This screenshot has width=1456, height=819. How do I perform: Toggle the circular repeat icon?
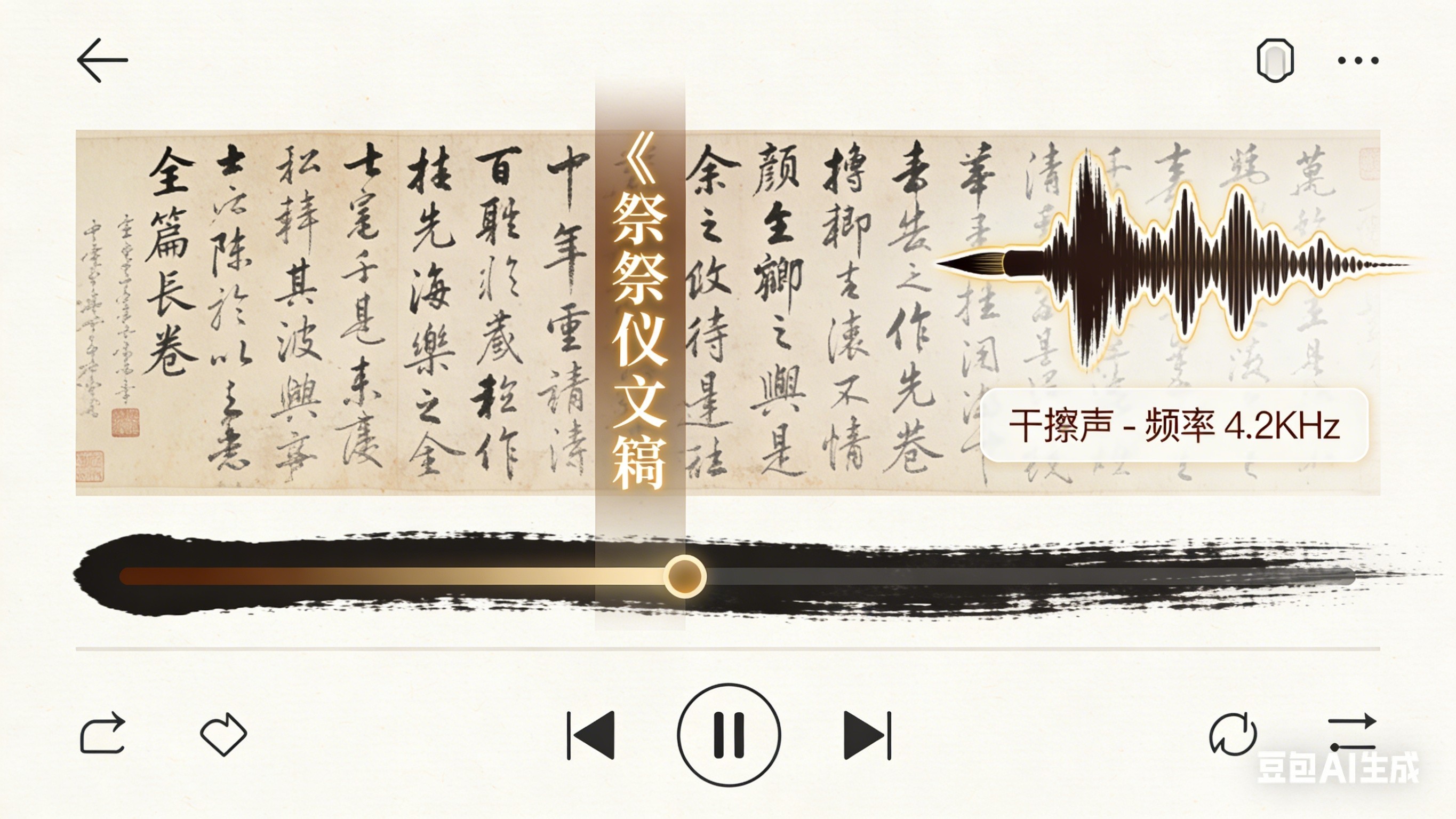pyautogui.click(x=1233, y=734)
